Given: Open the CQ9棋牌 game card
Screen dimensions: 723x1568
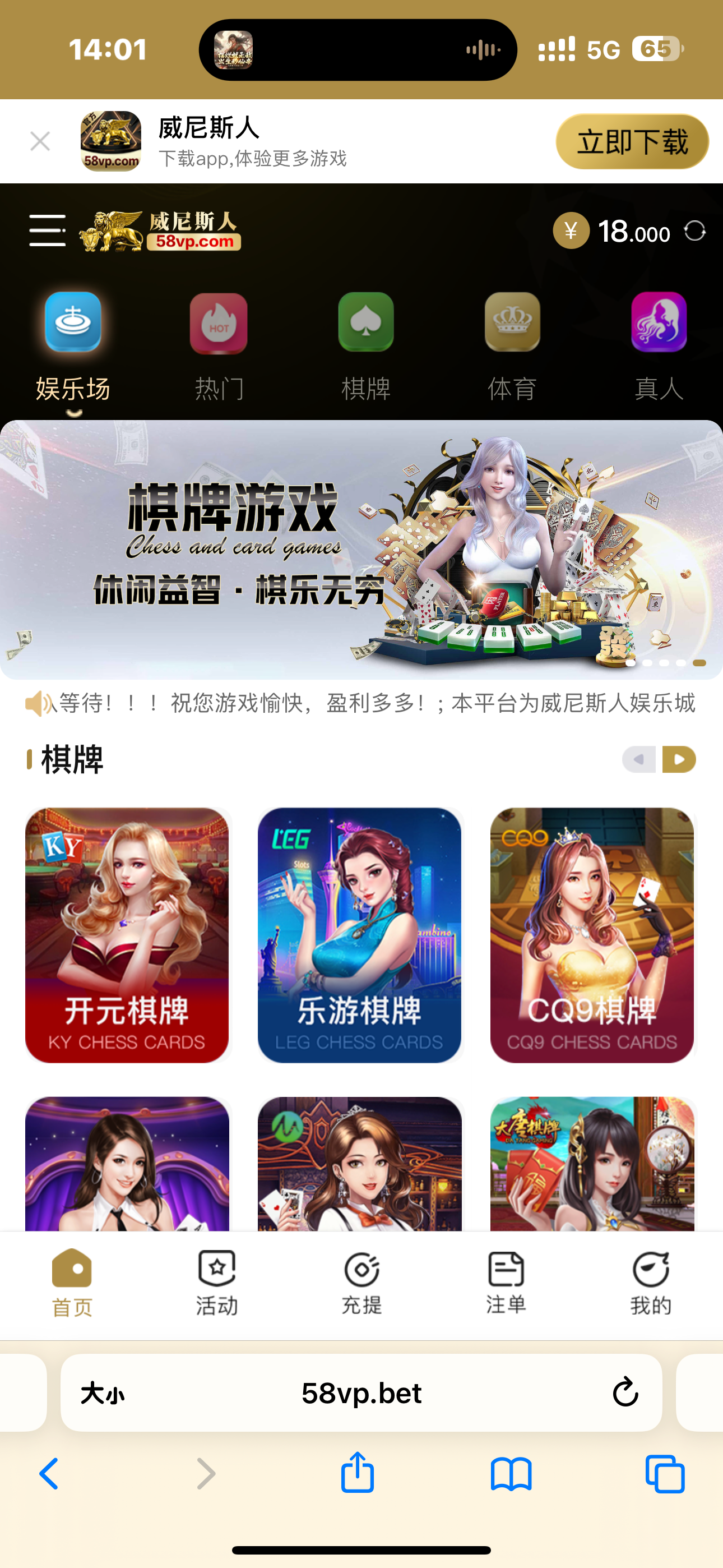Looking at the screenshot, I should (x=592, y=935).
